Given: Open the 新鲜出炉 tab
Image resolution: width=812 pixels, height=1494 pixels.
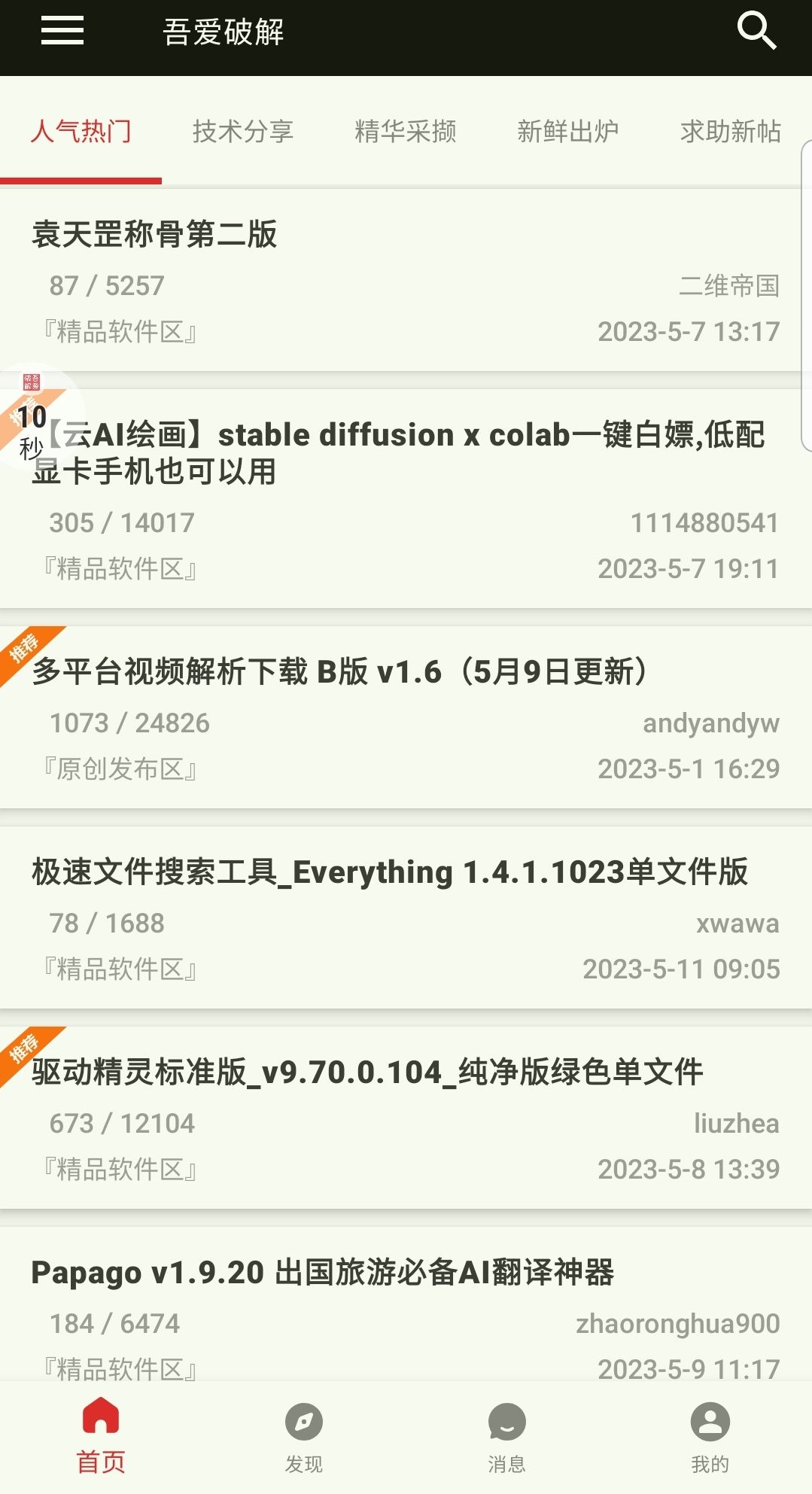Looking at the screenshot, I should [568, 131].
